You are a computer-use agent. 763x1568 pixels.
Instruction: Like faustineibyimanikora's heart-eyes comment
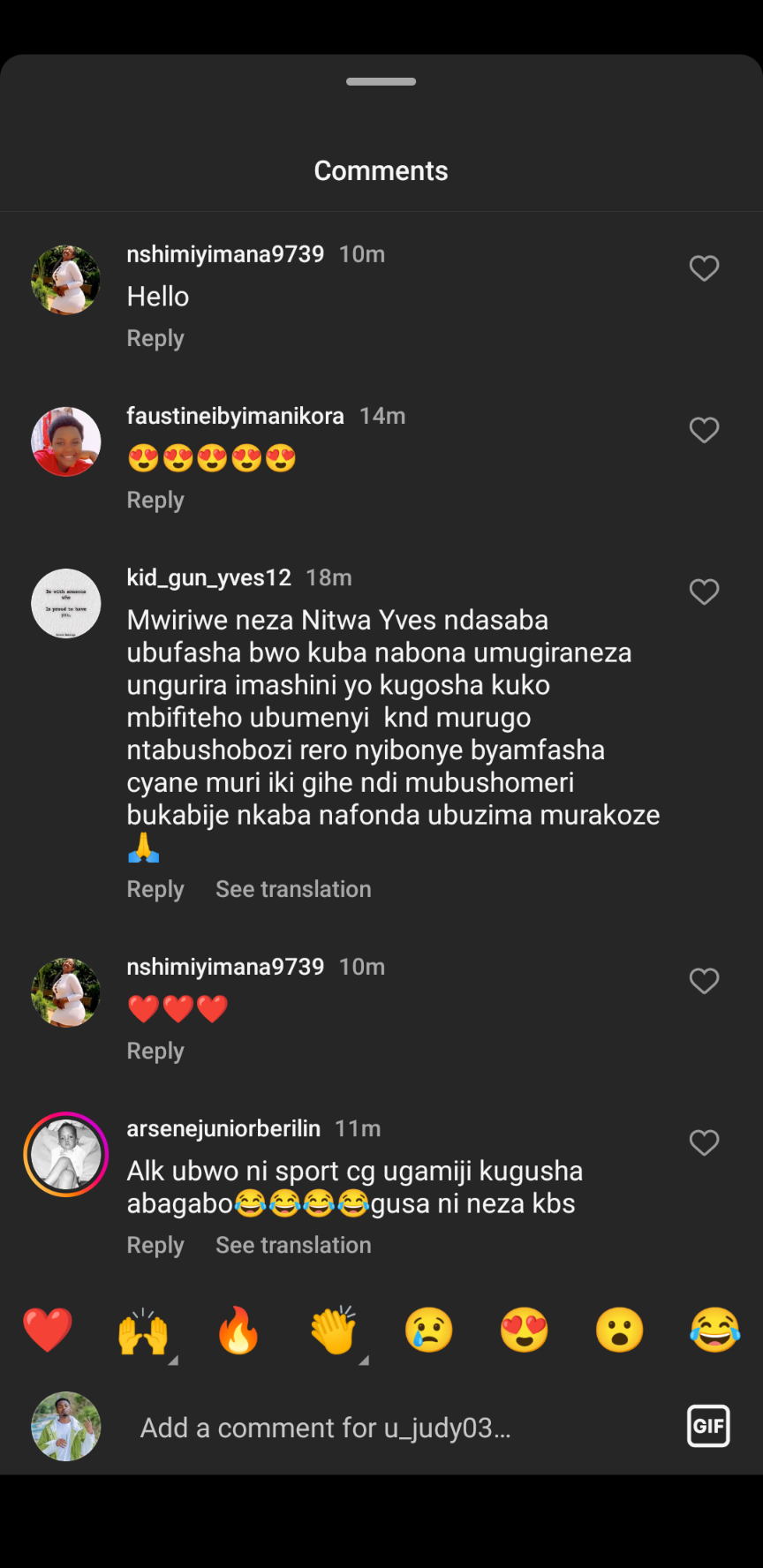click(704, 430)
